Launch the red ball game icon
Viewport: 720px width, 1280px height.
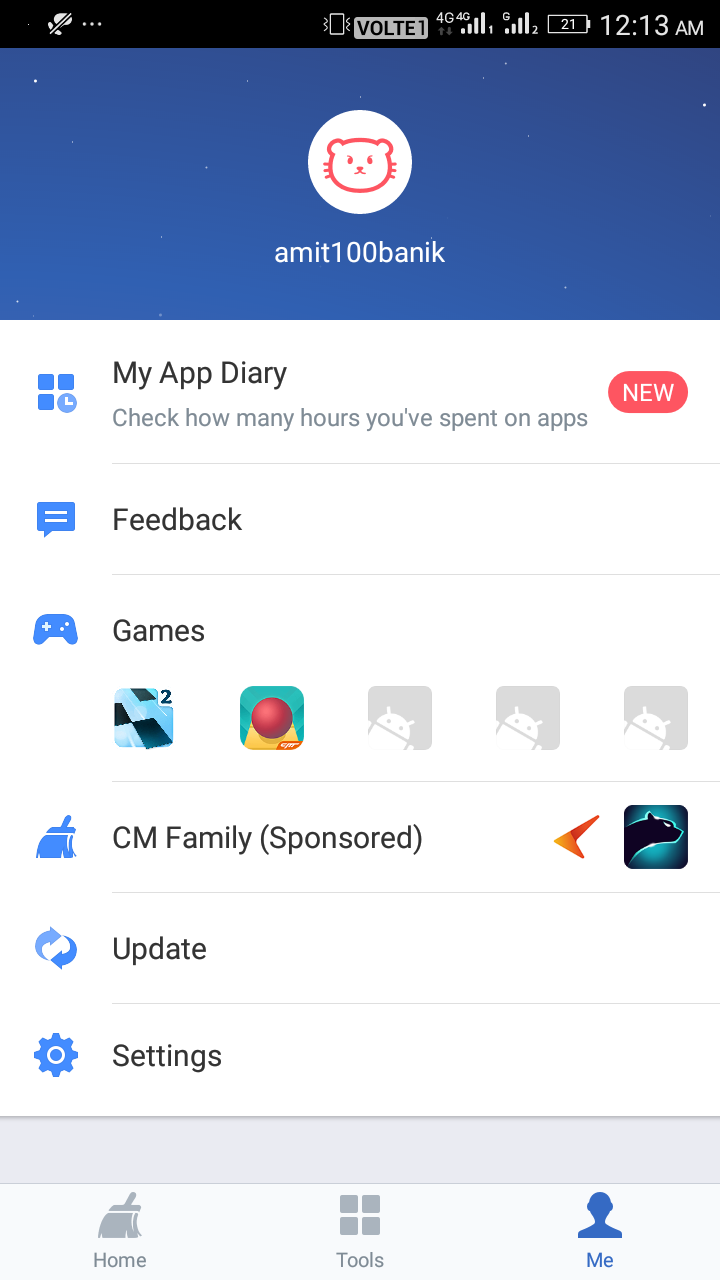(x=272, y=718)
